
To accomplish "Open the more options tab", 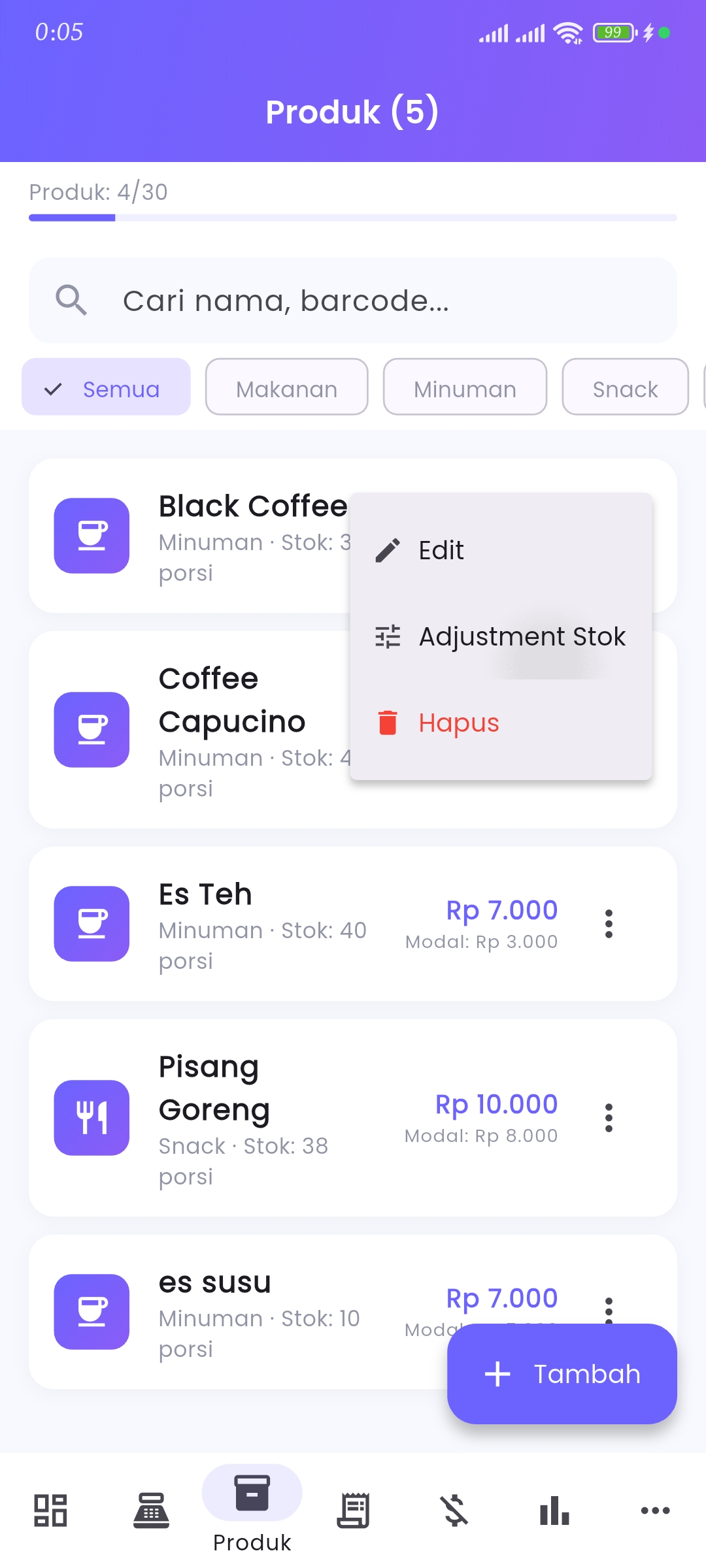I will point(655,1511).
